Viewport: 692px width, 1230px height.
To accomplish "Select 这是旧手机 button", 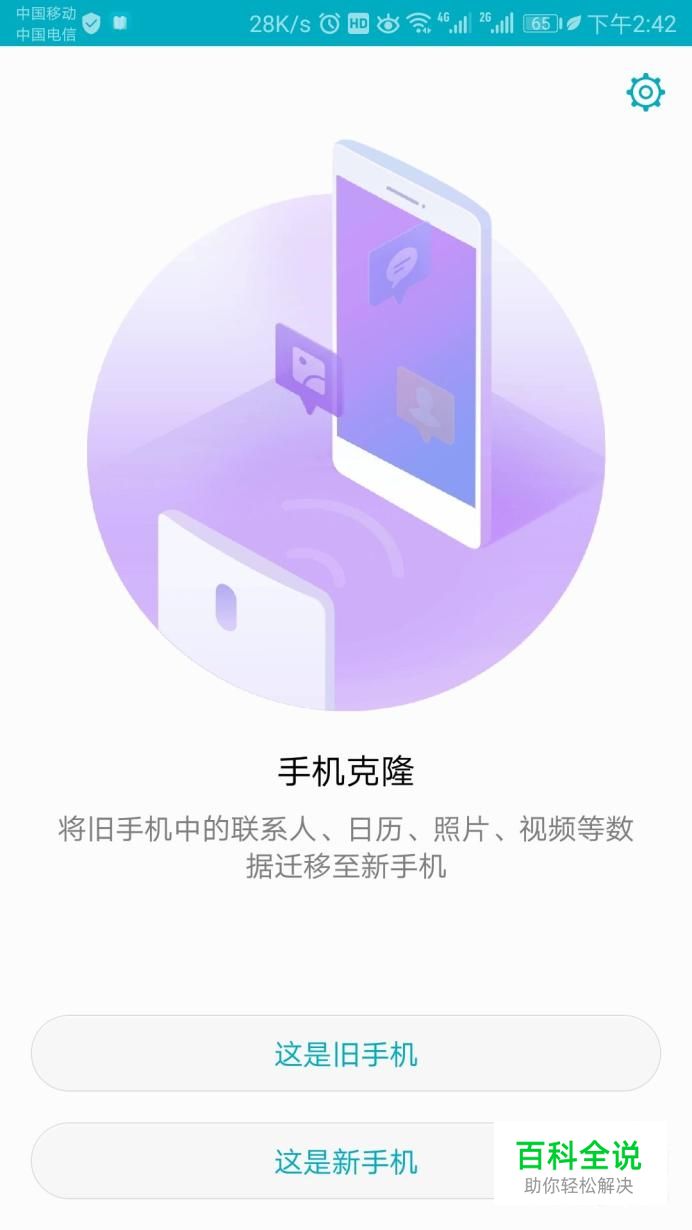I will click(x=346, y=1053).
